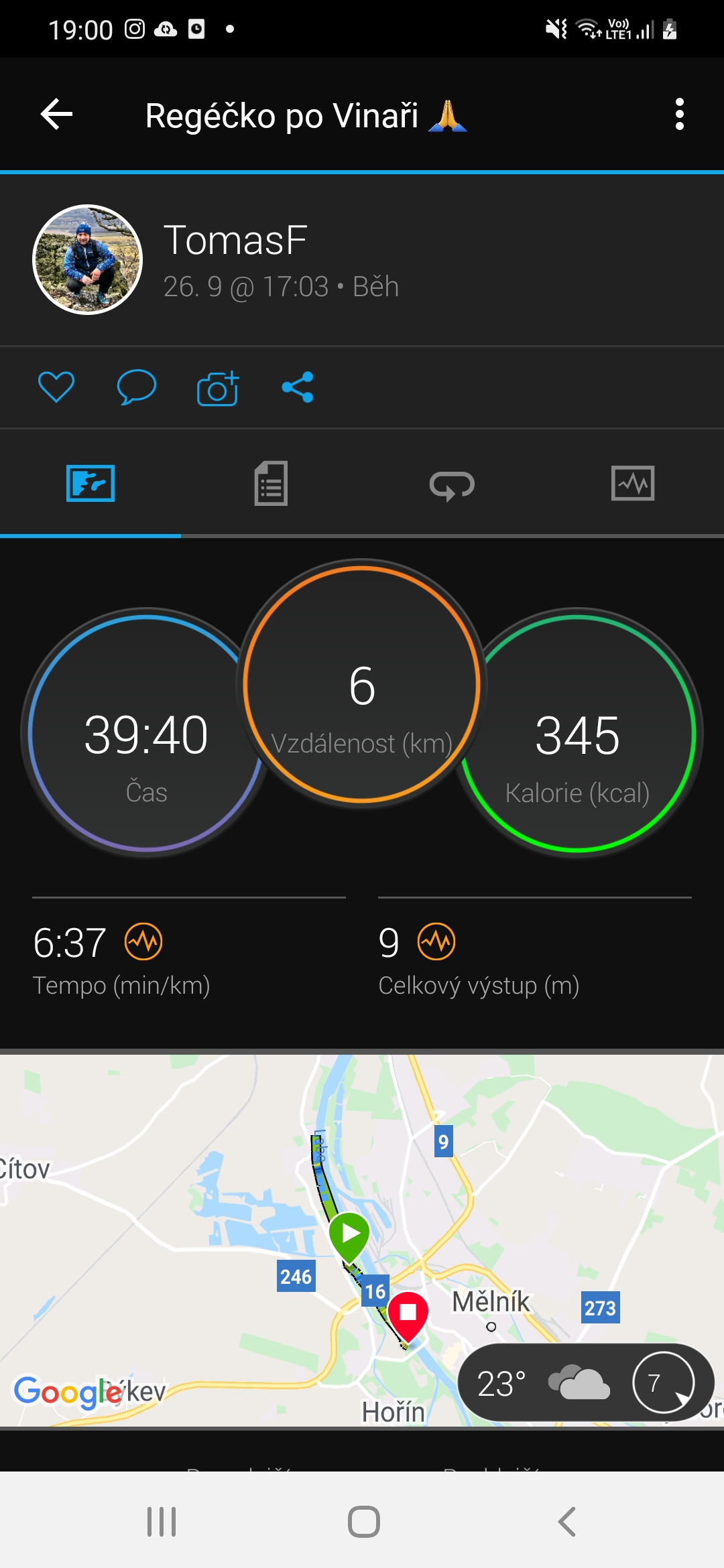
Task: Open insight icon next to total ascent
Action: click(436, 941)
